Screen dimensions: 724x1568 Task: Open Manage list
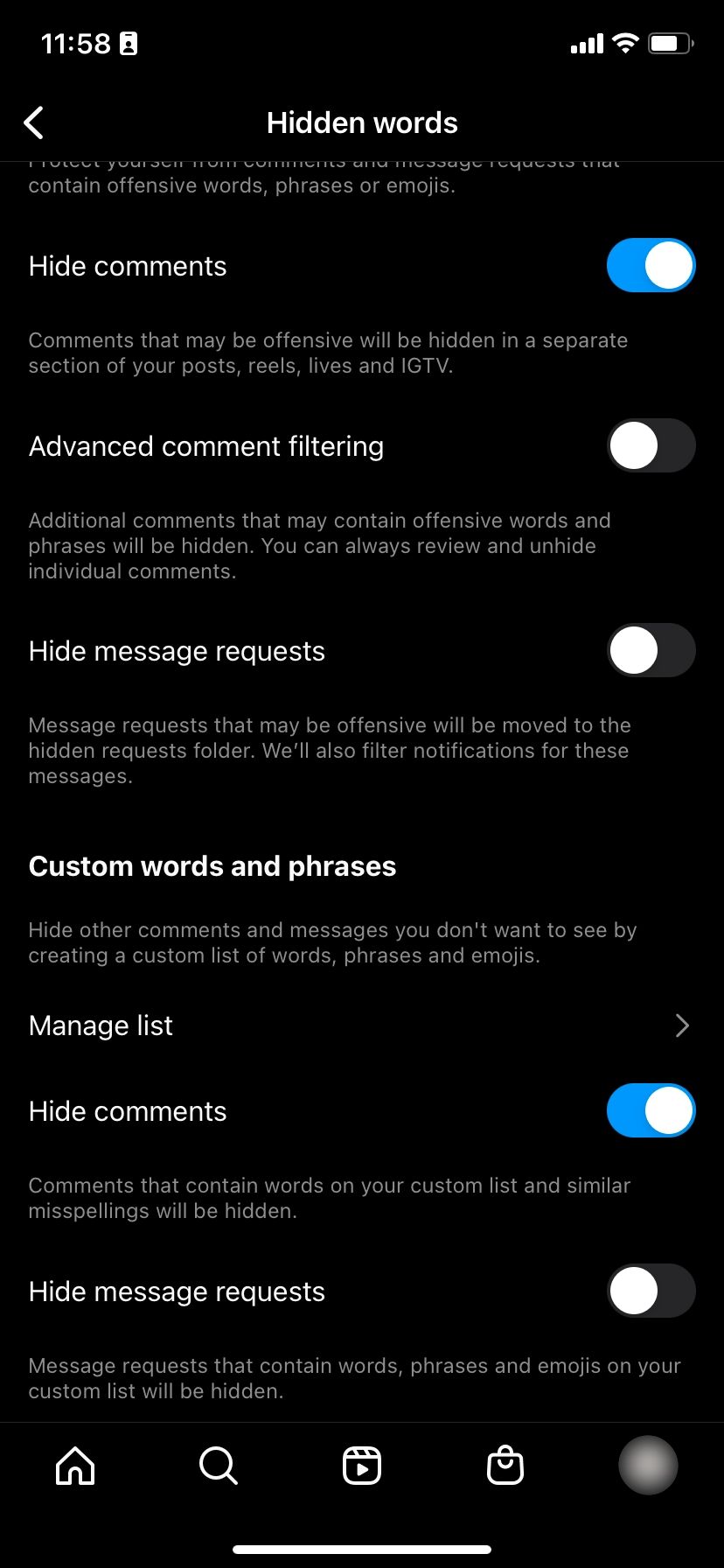360,1025
